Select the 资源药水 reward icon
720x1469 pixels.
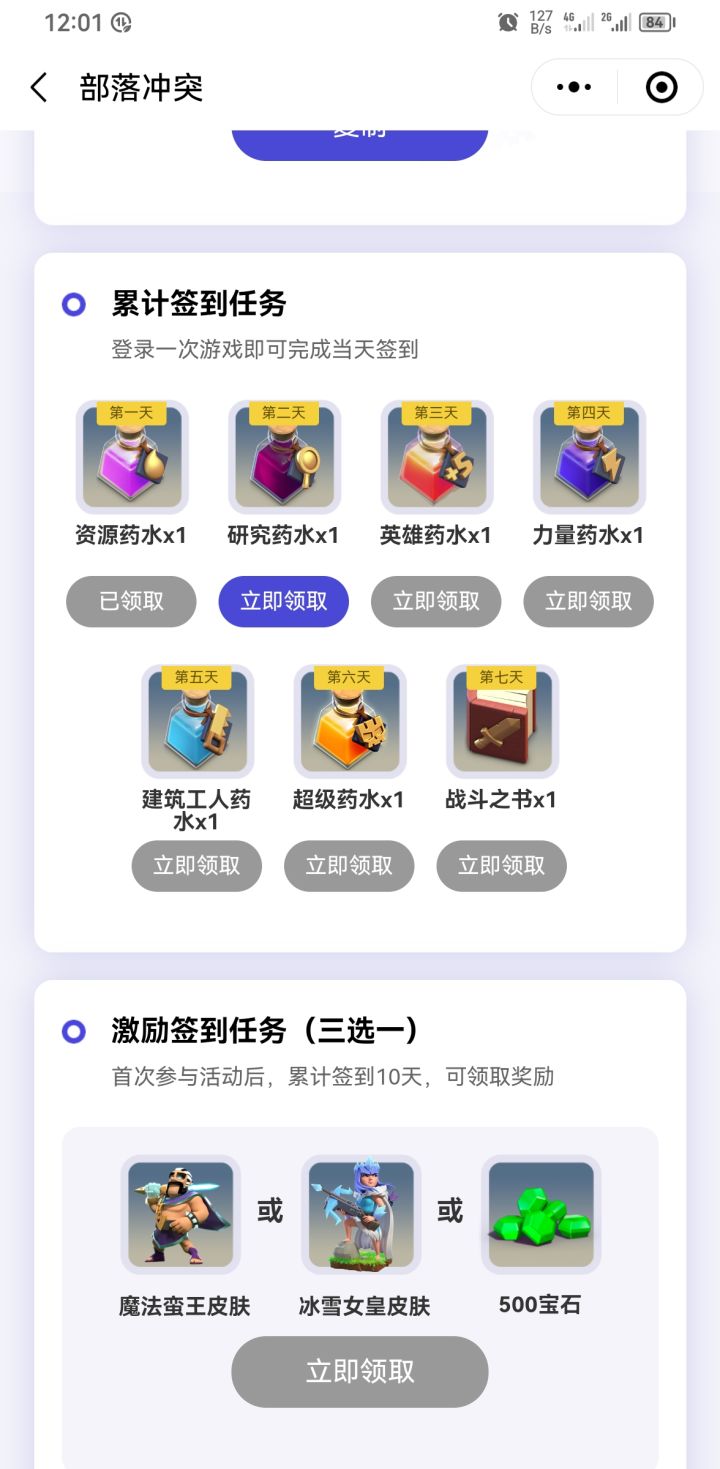click(133, 455)
